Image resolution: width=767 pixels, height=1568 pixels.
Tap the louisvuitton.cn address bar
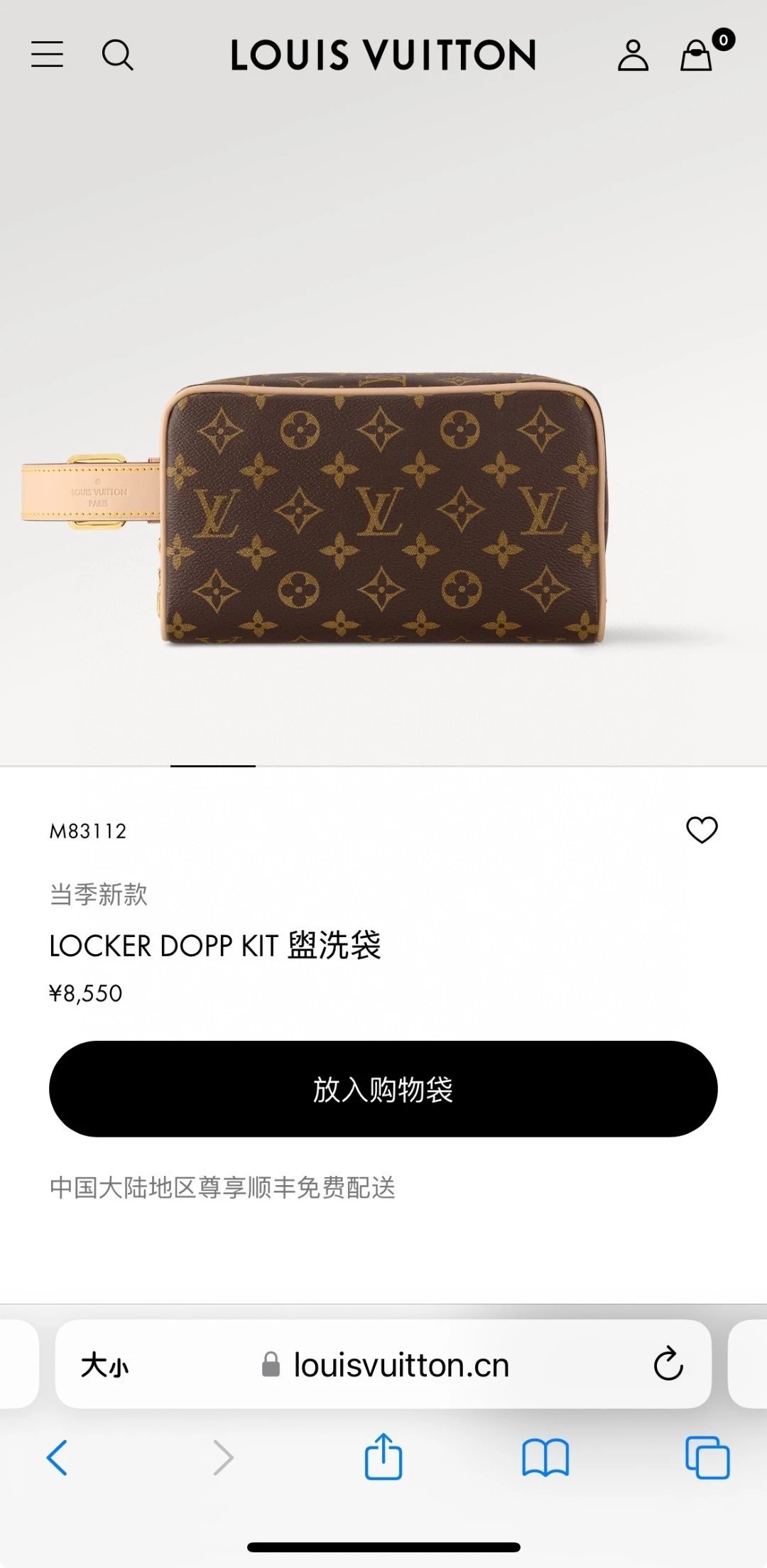tap(383, 1364)
